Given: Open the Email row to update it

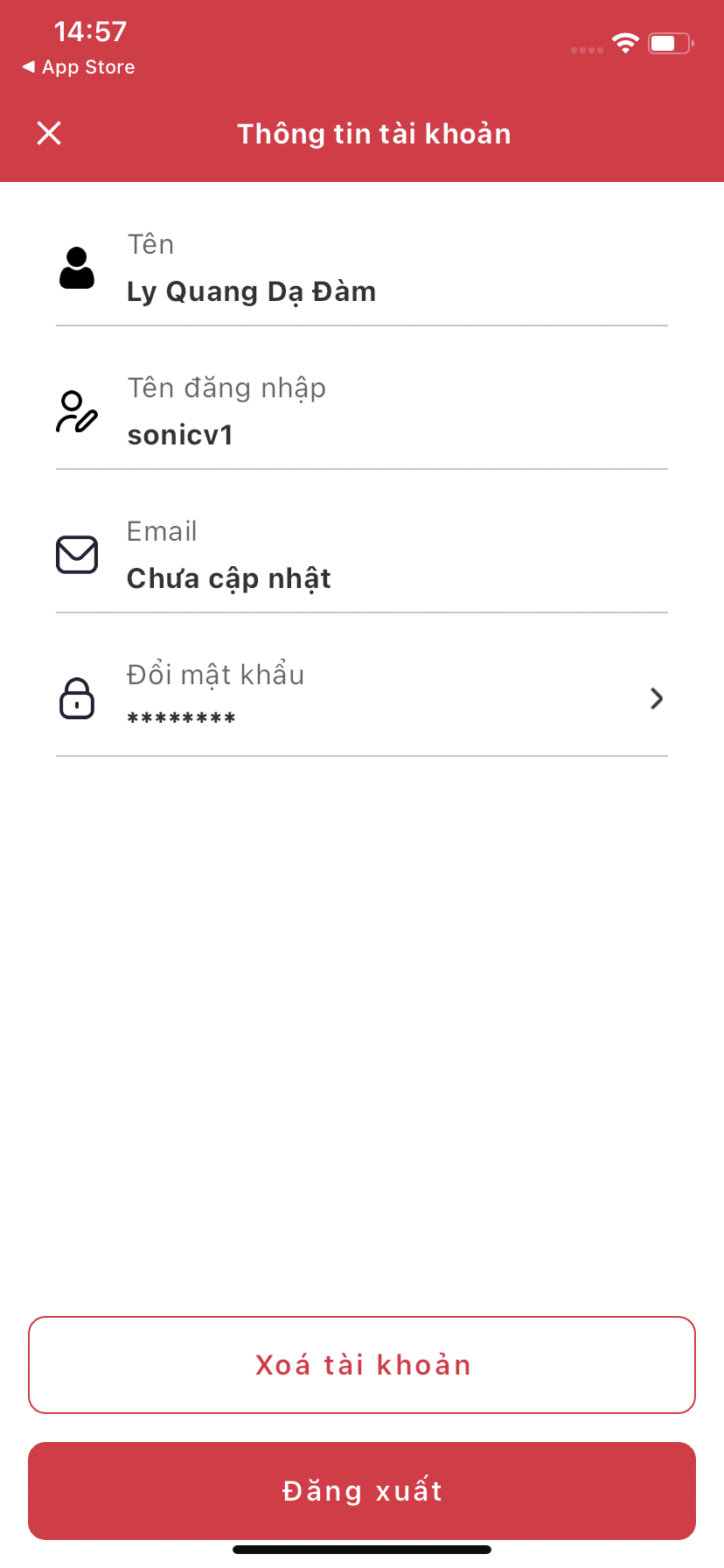Looking at the screenshot, I should tap(362, 556).
